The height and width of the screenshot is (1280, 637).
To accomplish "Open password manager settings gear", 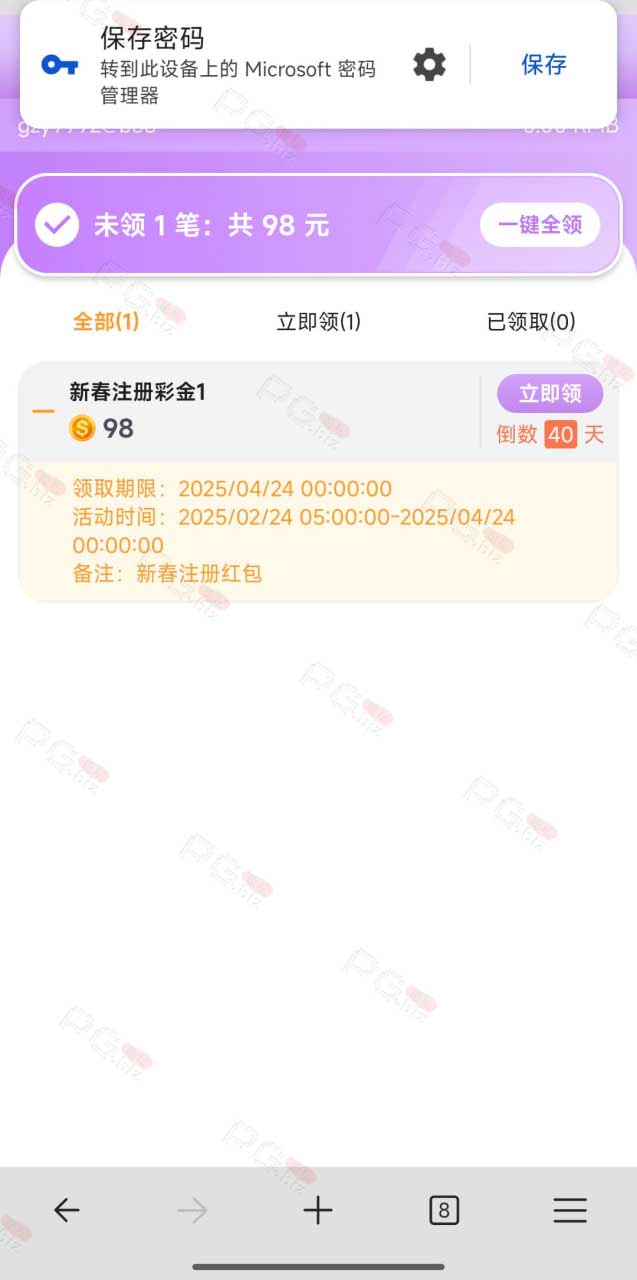I will (x=430, y=65).
